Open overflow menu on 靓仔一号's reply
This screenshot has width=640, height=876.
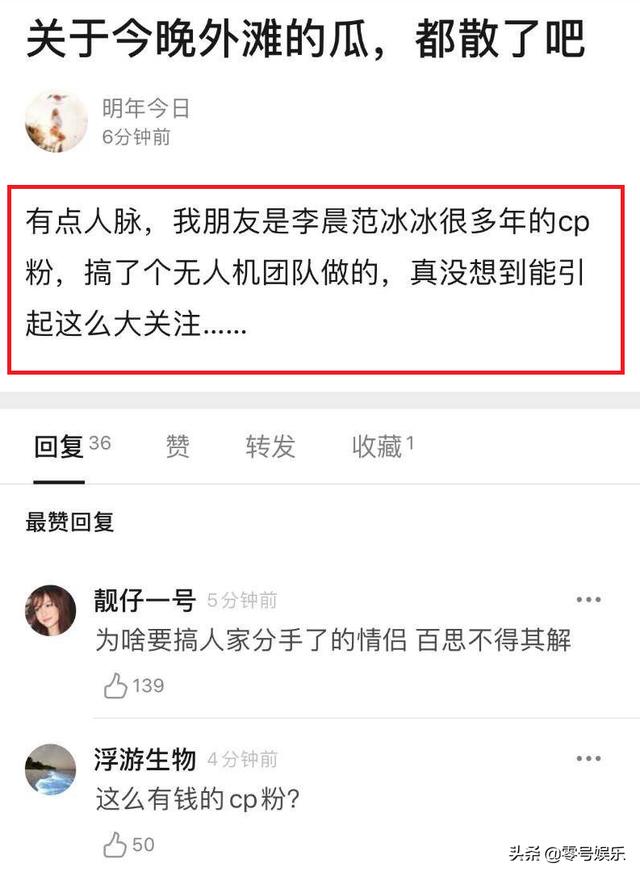[x=589, y=600]
